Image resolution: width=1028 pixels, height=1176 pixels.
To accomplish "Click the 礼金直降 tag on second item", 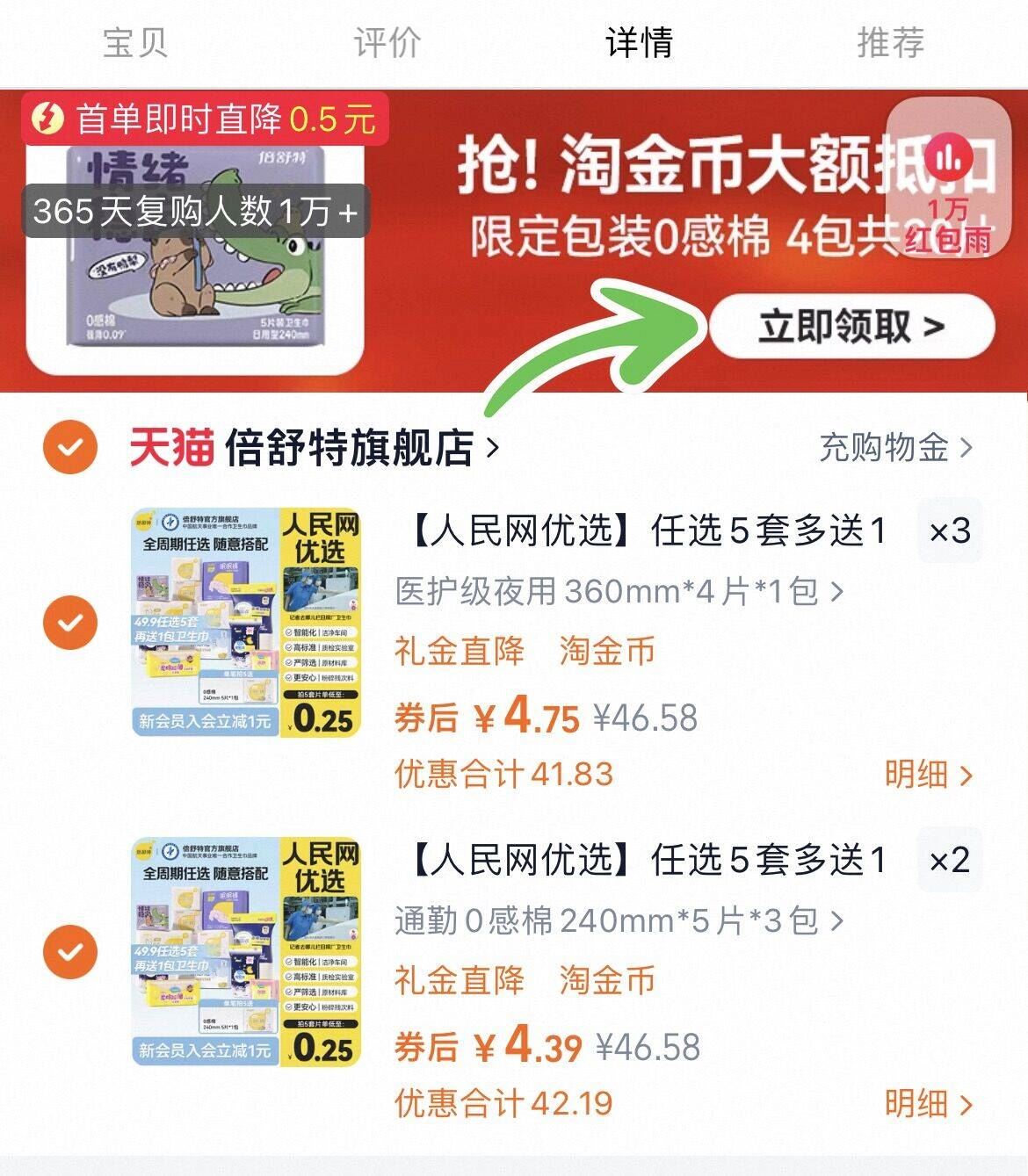I will (458, 984).
